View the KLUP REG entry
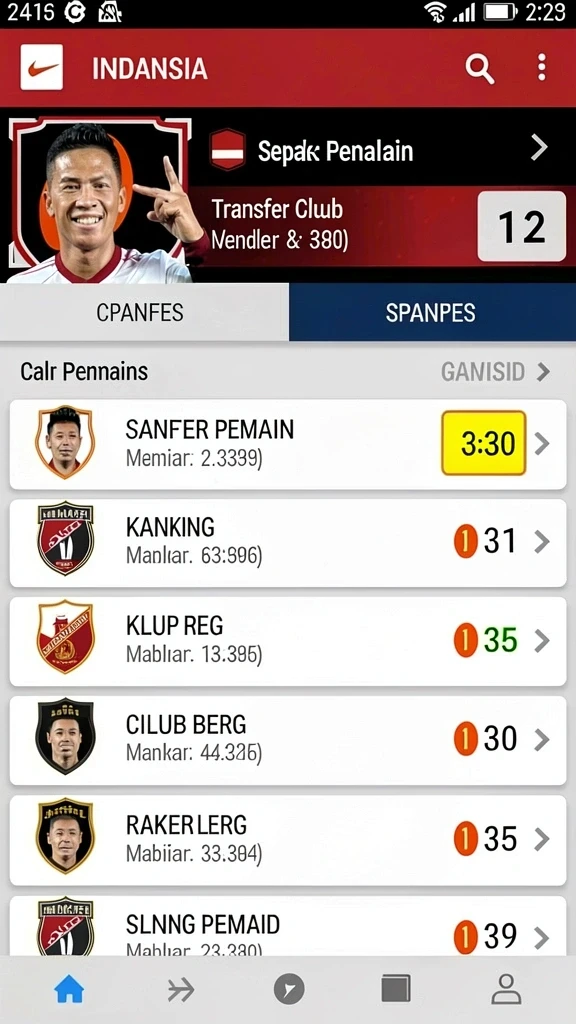 [x=288, y=641]
